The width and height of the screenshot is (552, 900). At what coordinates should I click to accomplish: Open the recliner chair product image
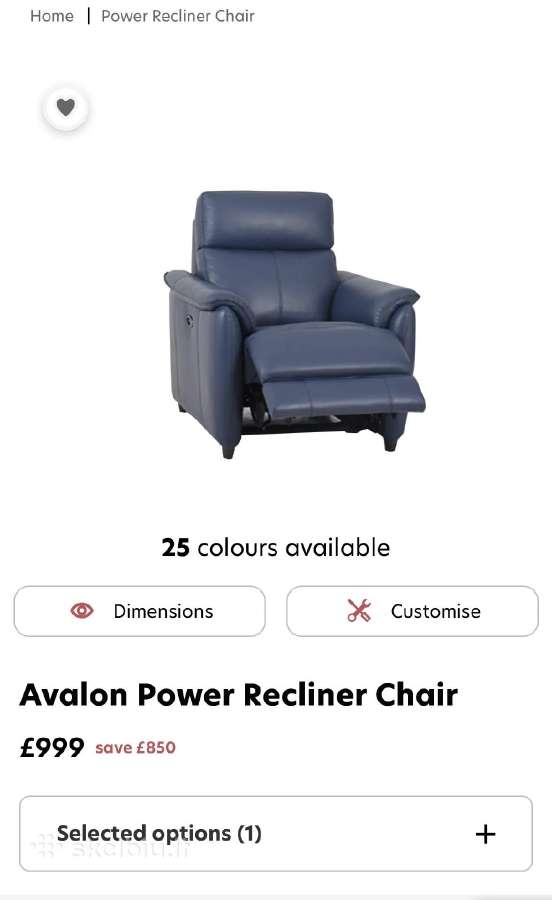point(294,324)
